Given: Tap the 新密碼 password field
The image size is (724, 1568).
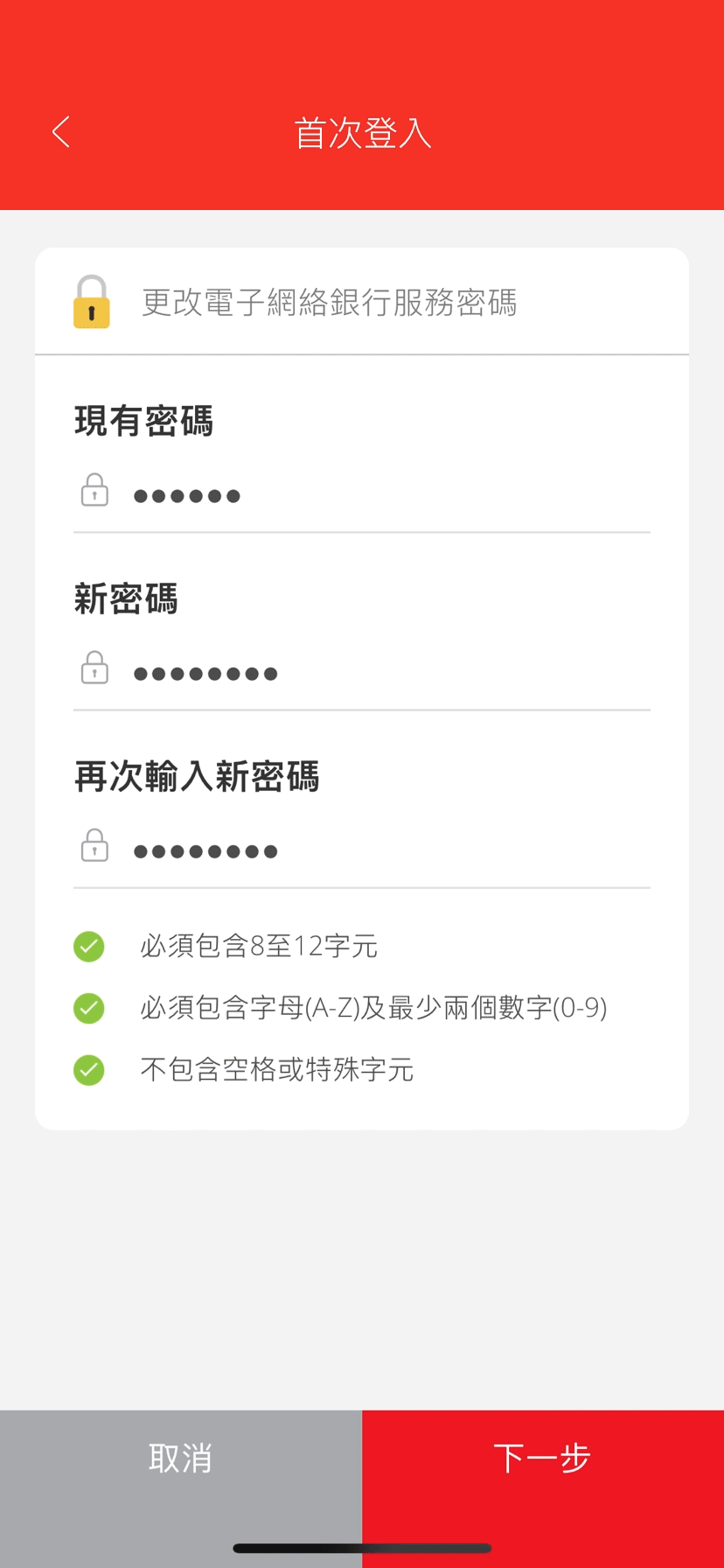Looking at the screenshot, I should (x=362, y=673).
